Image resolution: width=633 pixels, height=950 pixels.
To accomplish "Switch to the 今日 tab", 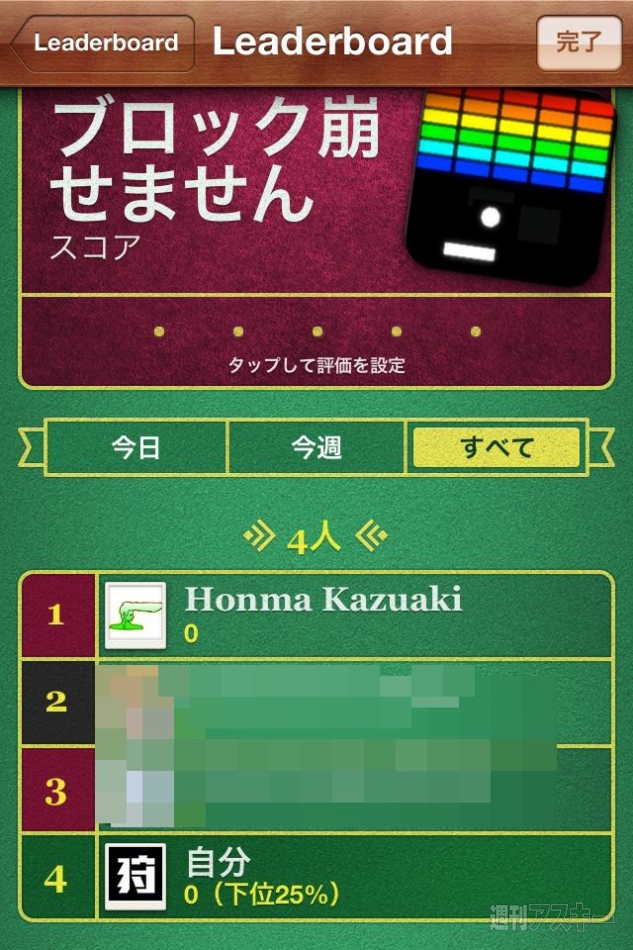I will [x=136, y=447].
